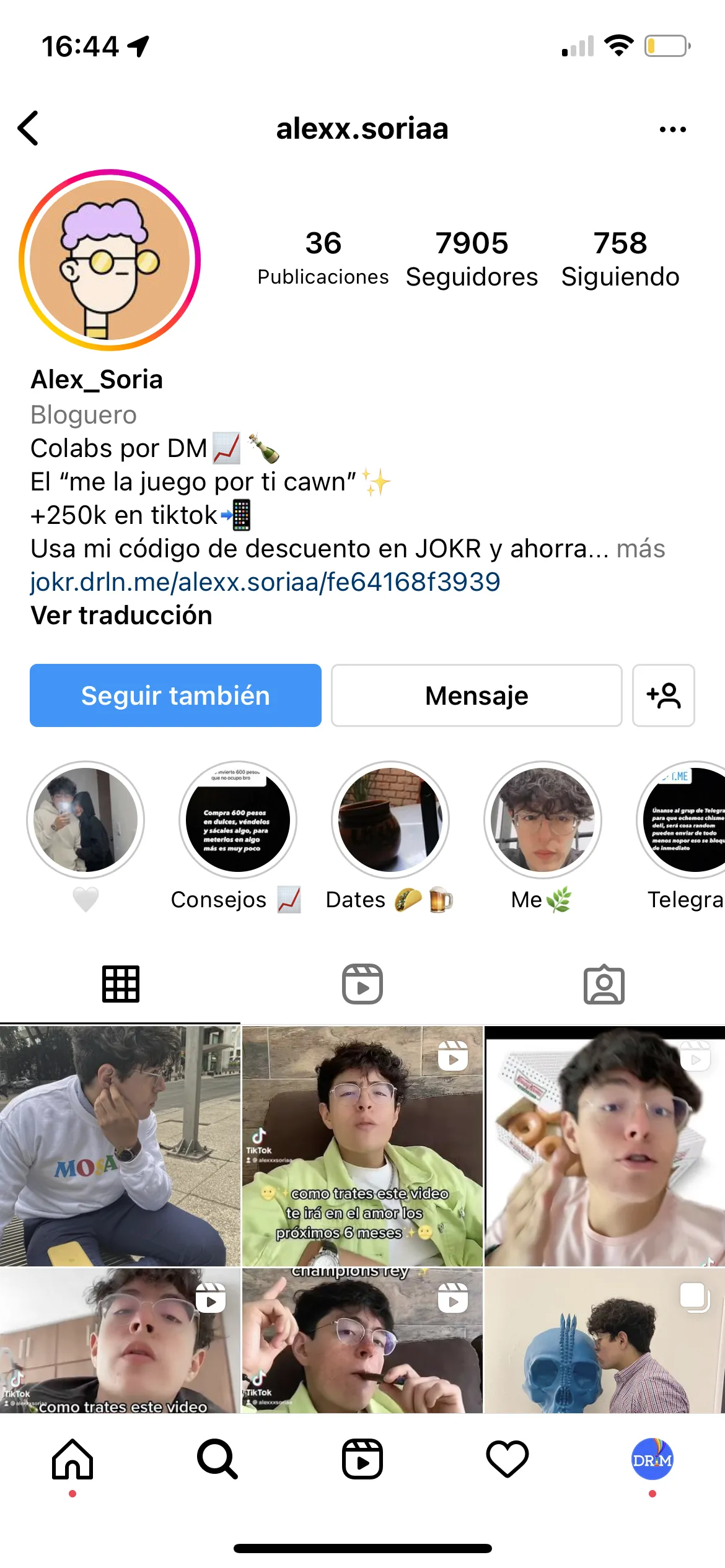725x1568 pixels.
Task: Go back using the top arrow
Action: click(x=29, y=128)
